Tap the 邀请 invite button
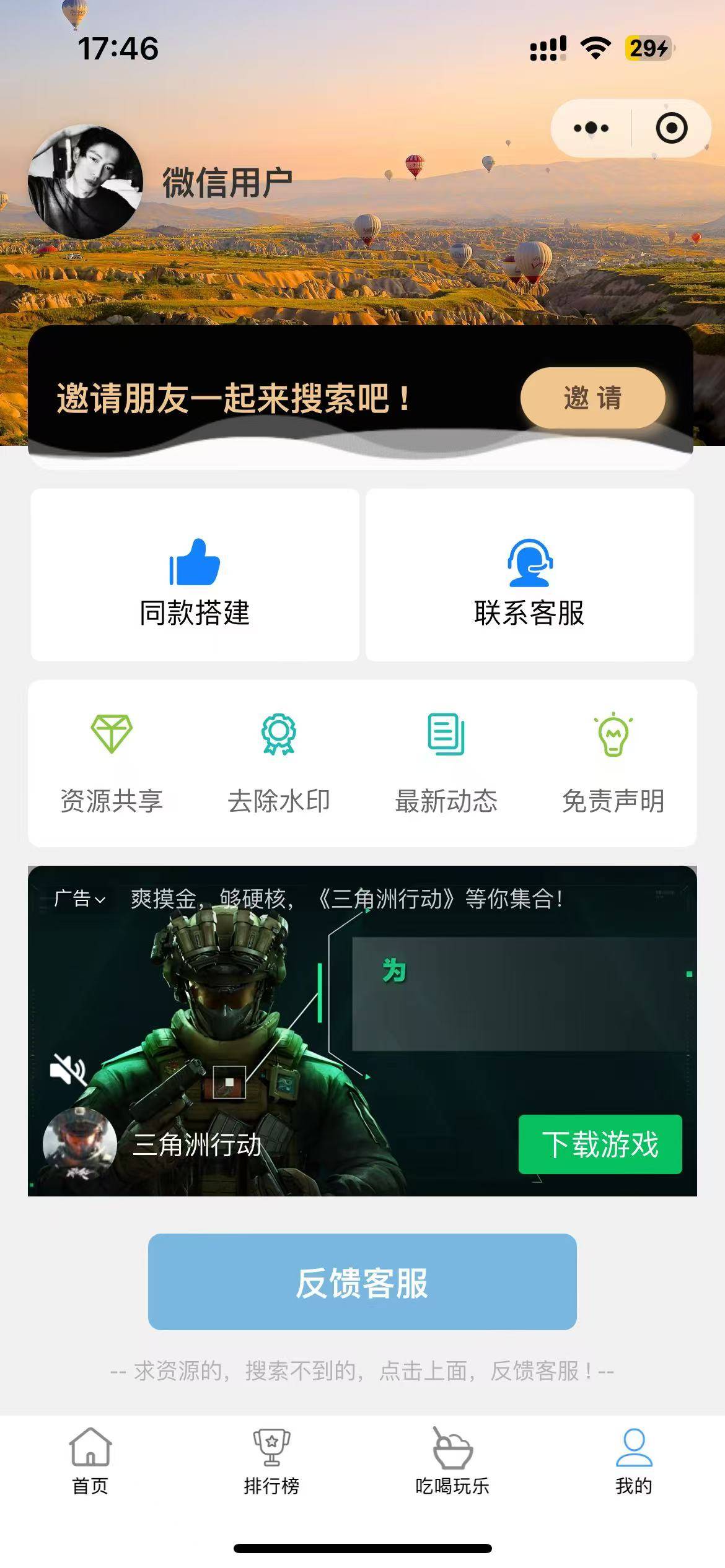Viewport: 725px width, 1568px height. tap(592, 398)
